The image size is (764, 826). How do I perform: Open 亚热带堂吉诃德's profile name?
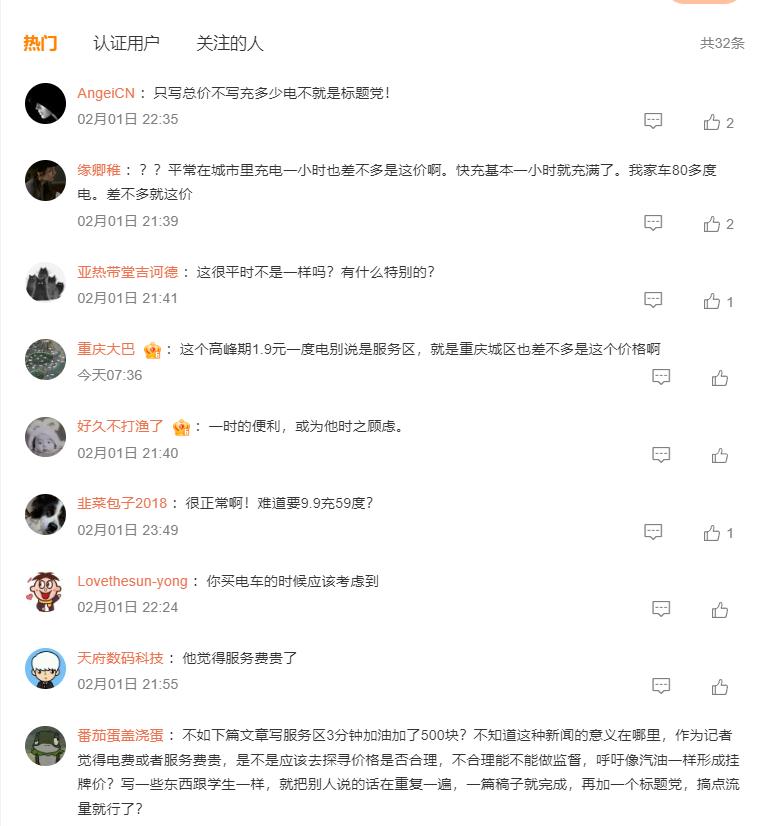click(x=127, y=272)
